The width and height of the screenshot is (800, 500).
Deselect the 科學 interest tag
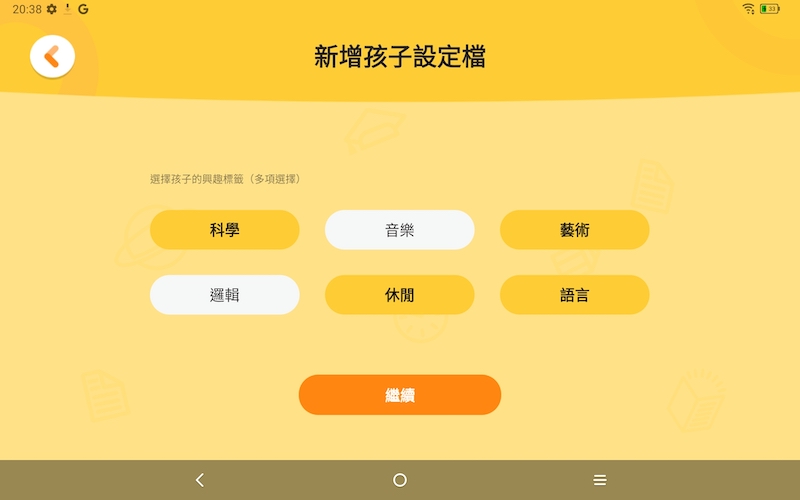225,230
